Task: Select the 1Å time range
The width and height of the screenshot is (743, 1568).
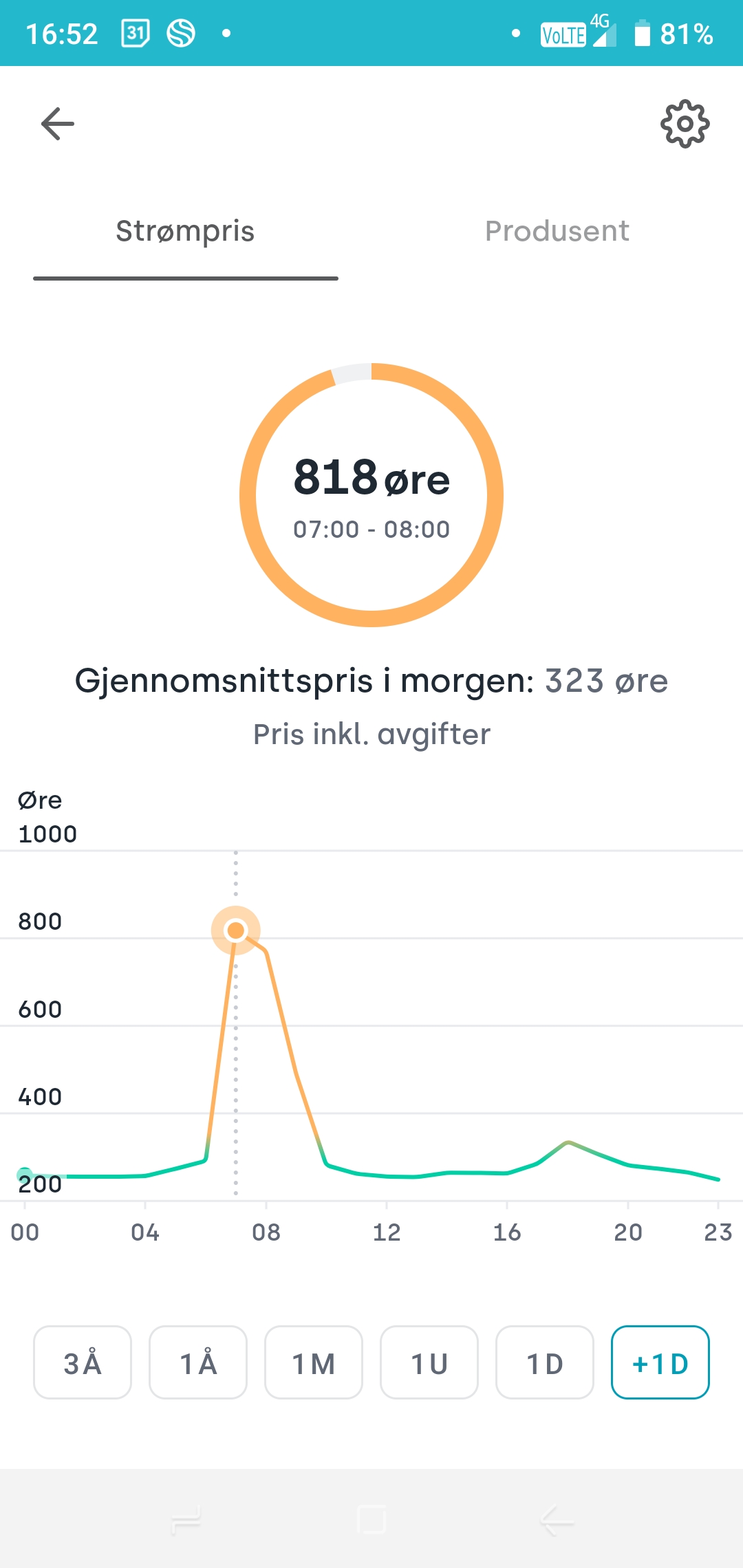Action: pyautogui.click(x=198, y=1362)
